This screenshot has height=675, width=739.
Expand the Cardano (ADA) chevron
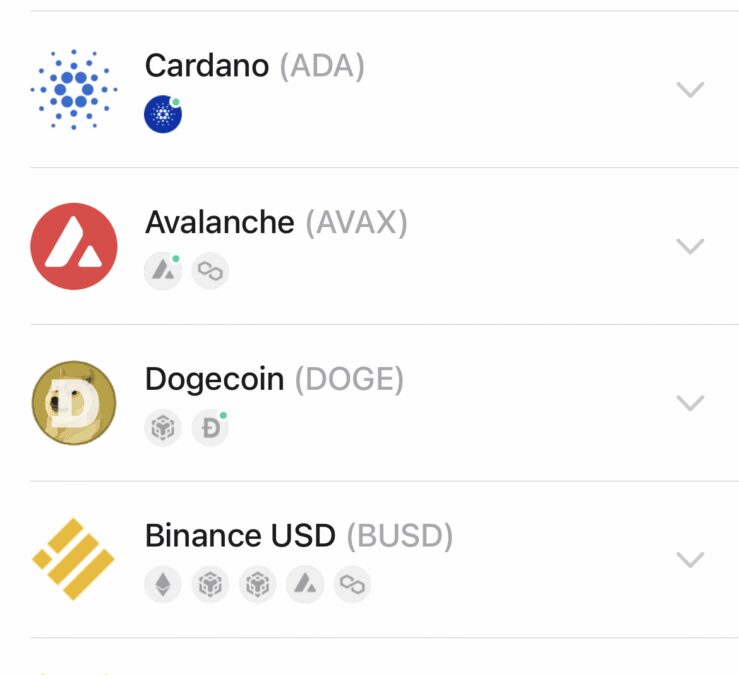pyautogui.click(x=690, y=90)
